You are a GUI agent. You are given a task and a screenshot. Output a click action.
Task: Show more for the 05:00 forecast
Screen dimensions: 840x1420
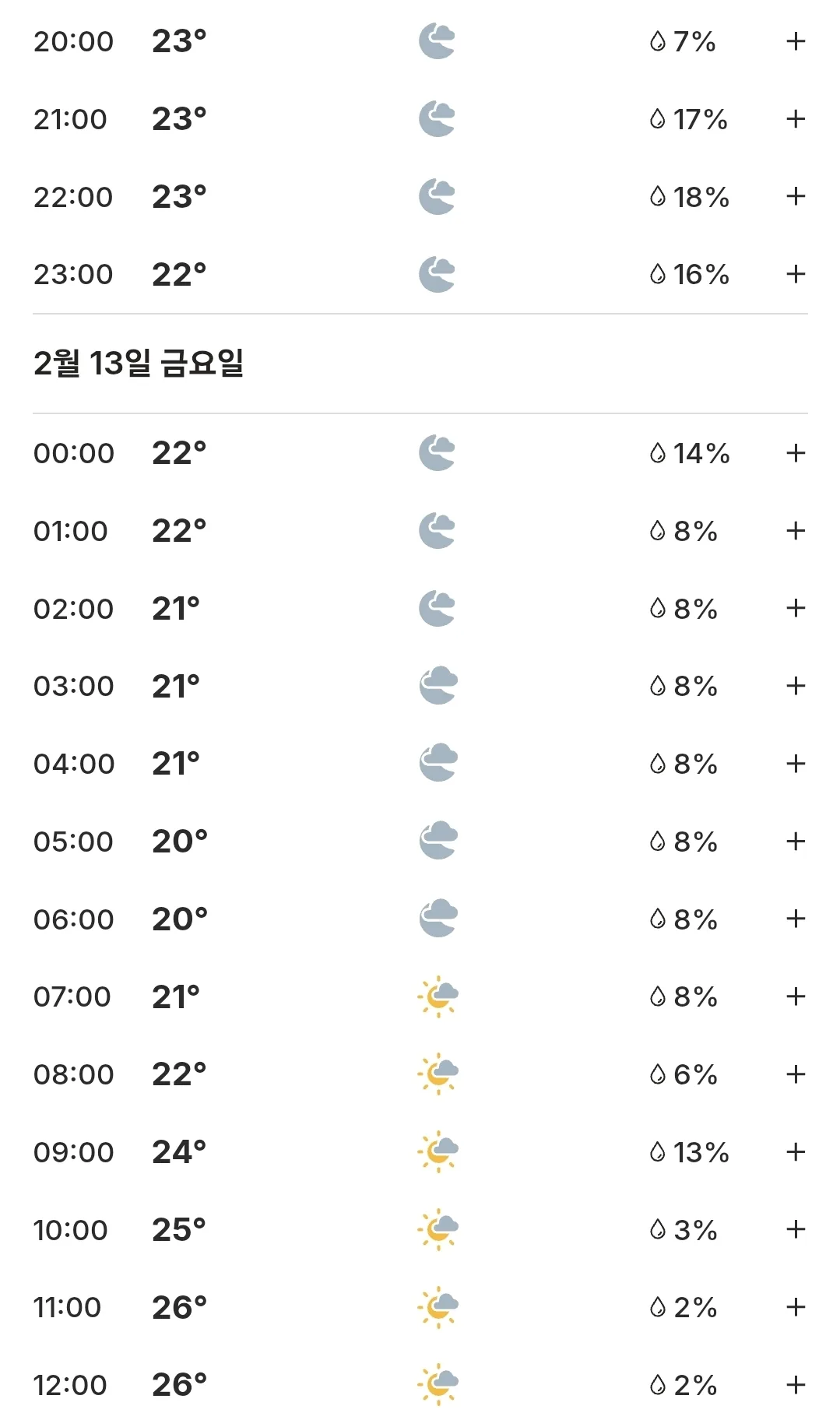795,841
